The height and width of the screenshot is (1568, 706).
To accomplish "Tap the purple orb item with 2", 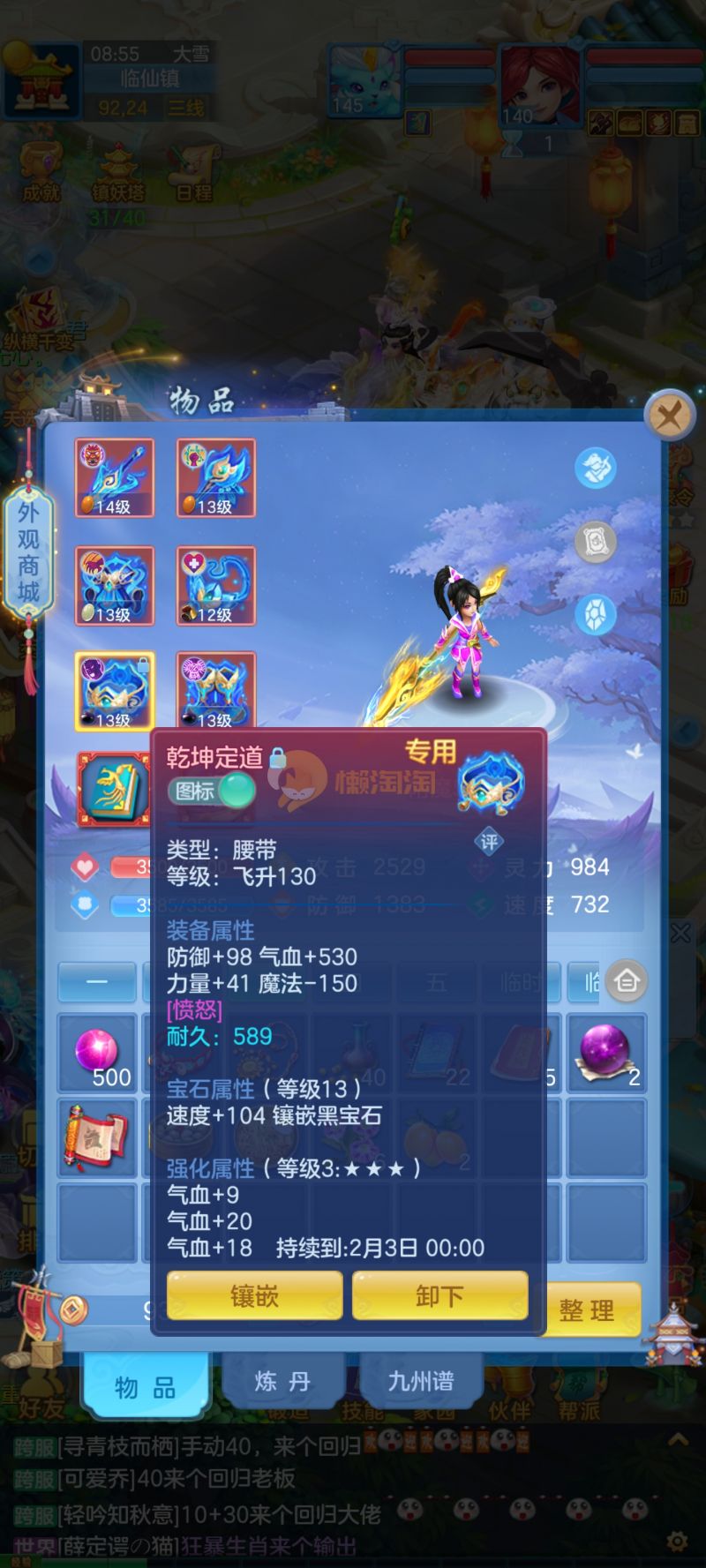I will tap(605, 1053).
